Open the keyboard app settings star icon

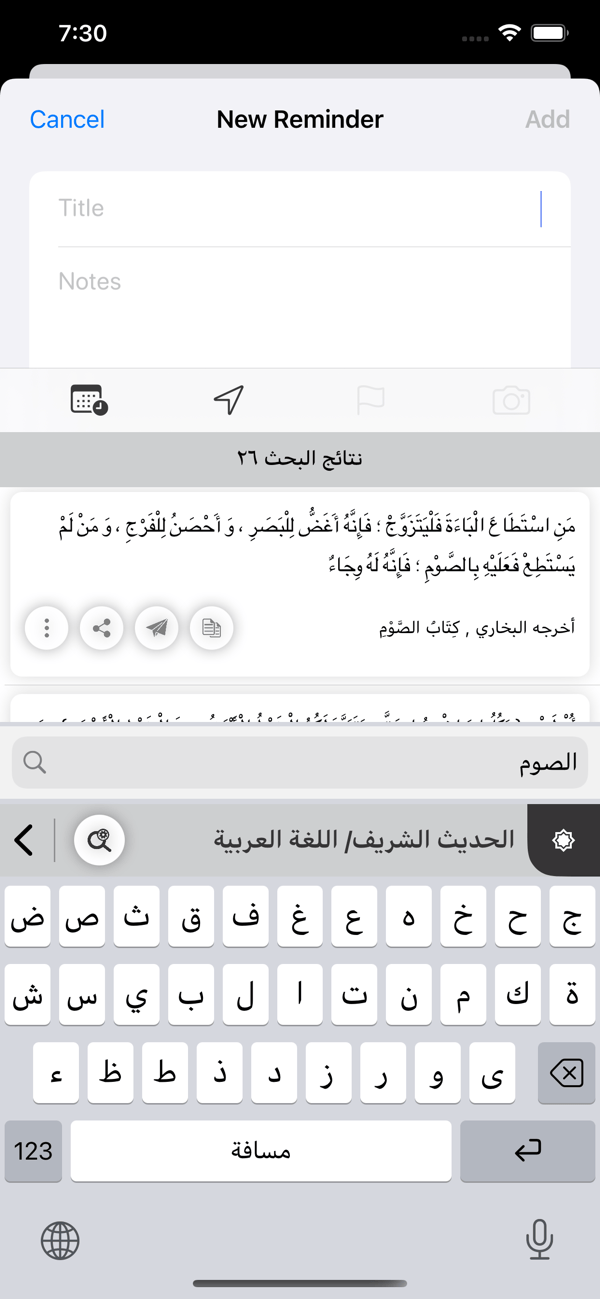pos(564,840)
